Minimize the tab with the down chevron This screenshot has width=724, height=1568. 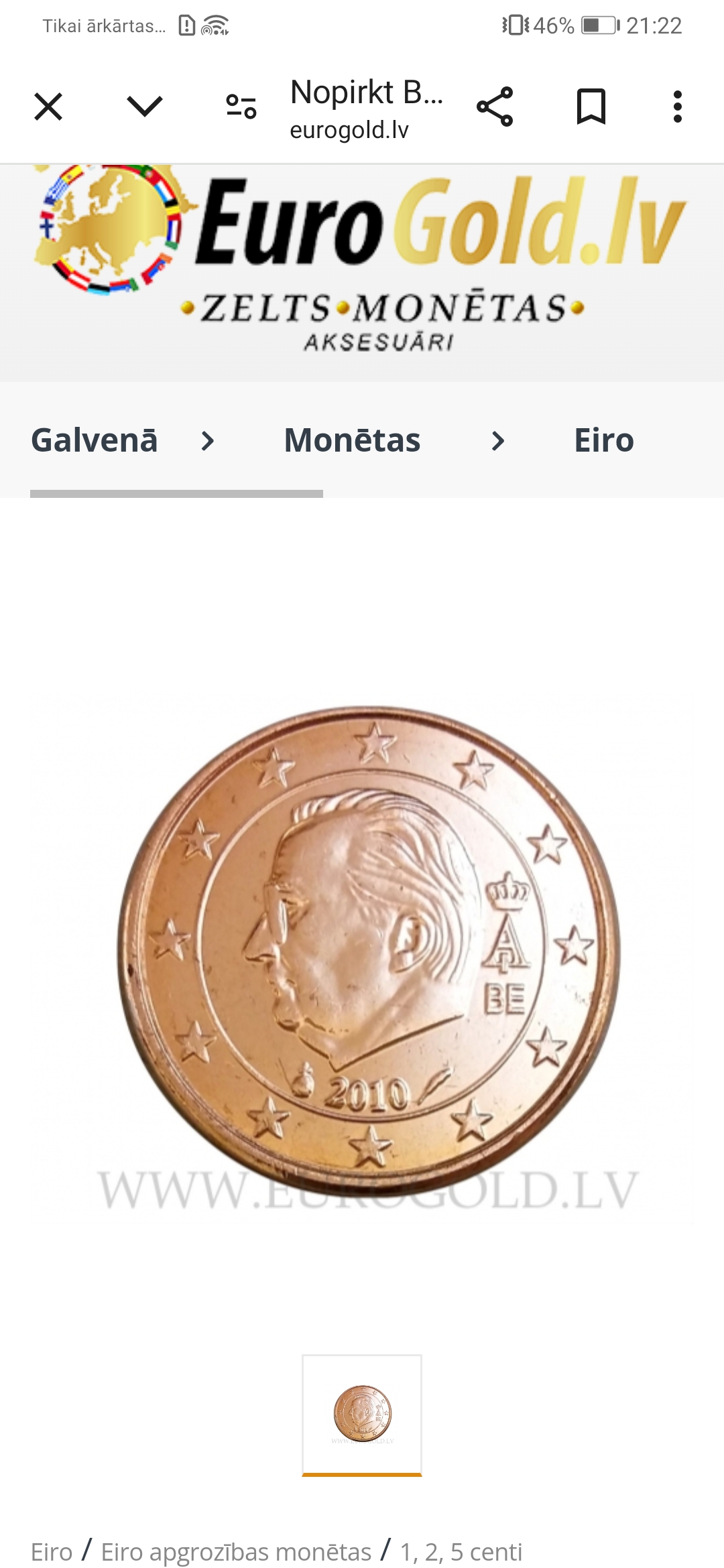tap(145, 106)
